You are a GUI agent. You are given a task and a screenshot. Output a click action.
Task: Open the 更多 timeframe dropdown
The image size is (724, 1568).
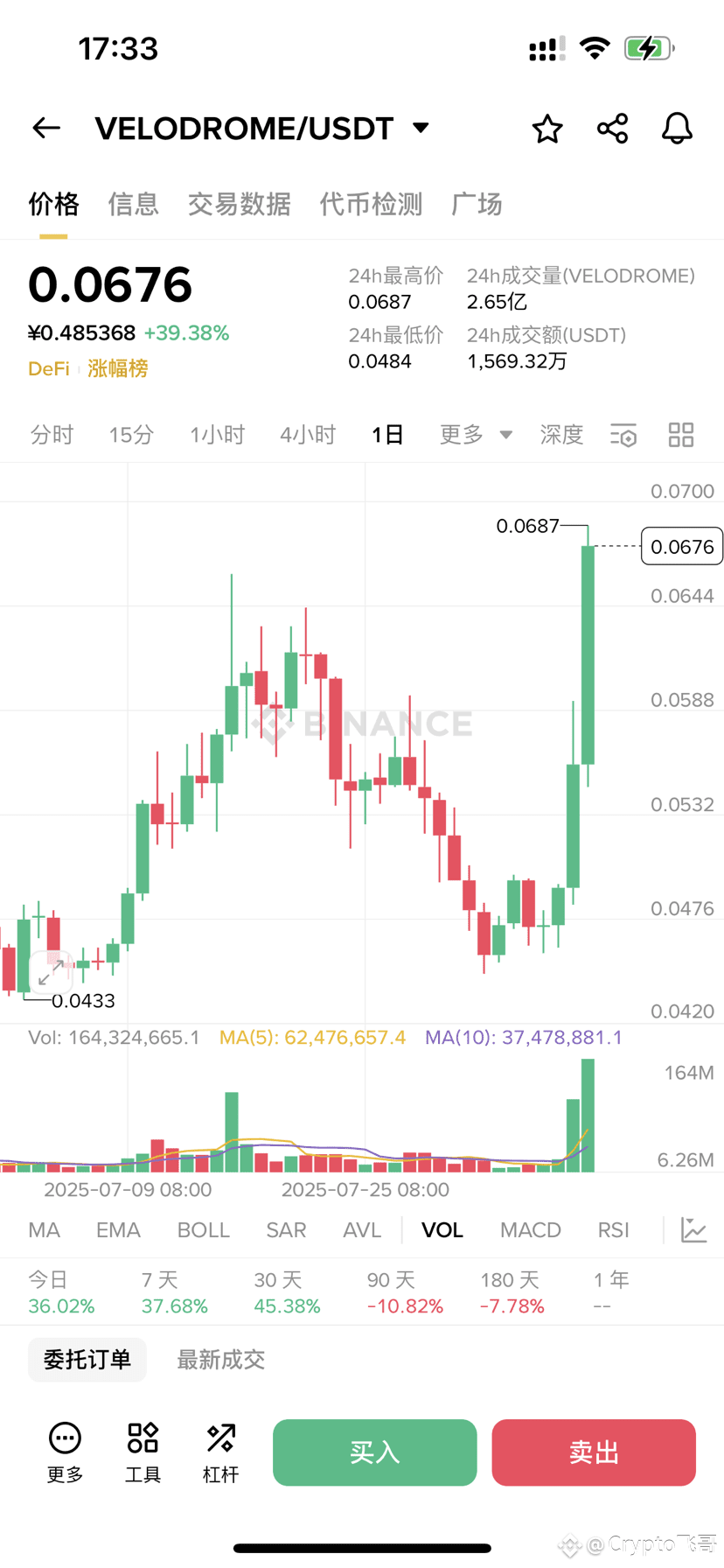coord(475,435)
